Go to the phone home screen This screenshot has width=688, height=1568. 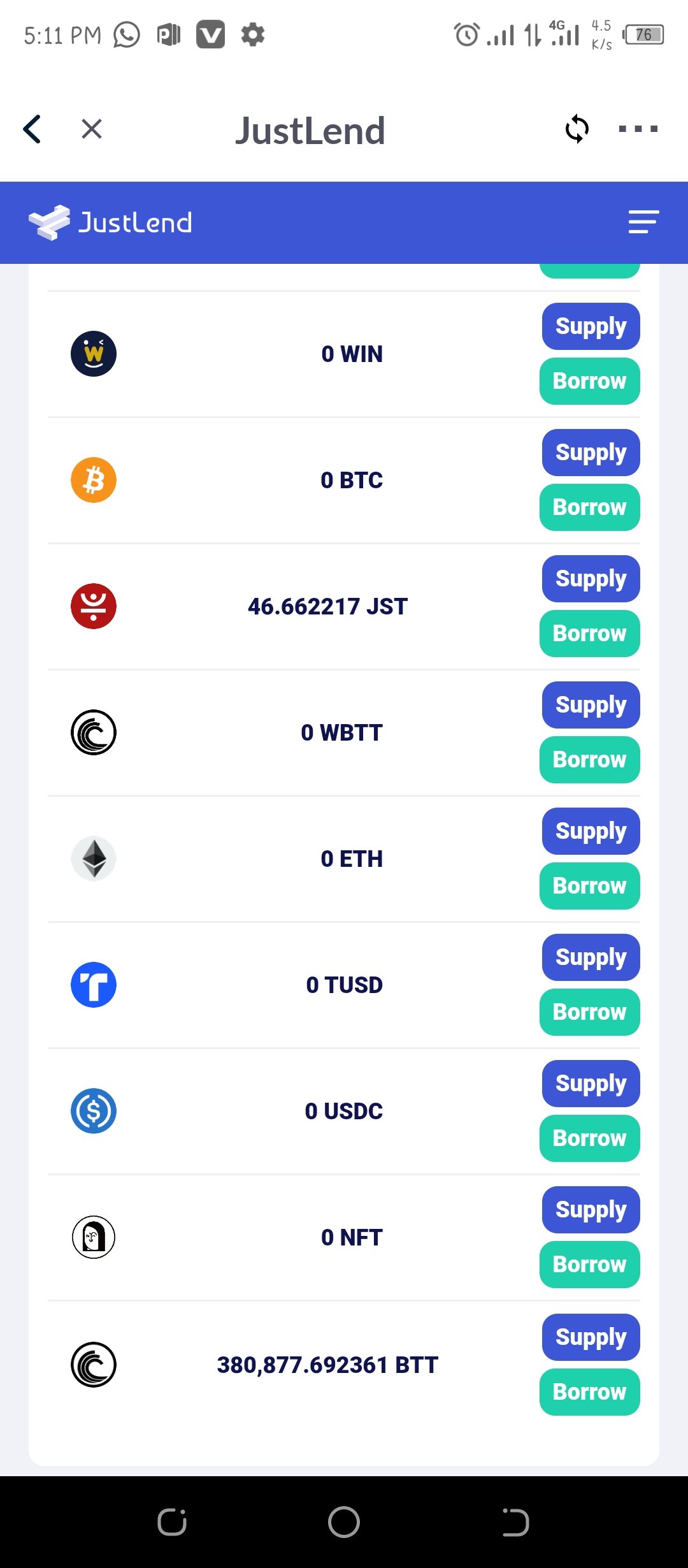click(x=344, y=1522)
